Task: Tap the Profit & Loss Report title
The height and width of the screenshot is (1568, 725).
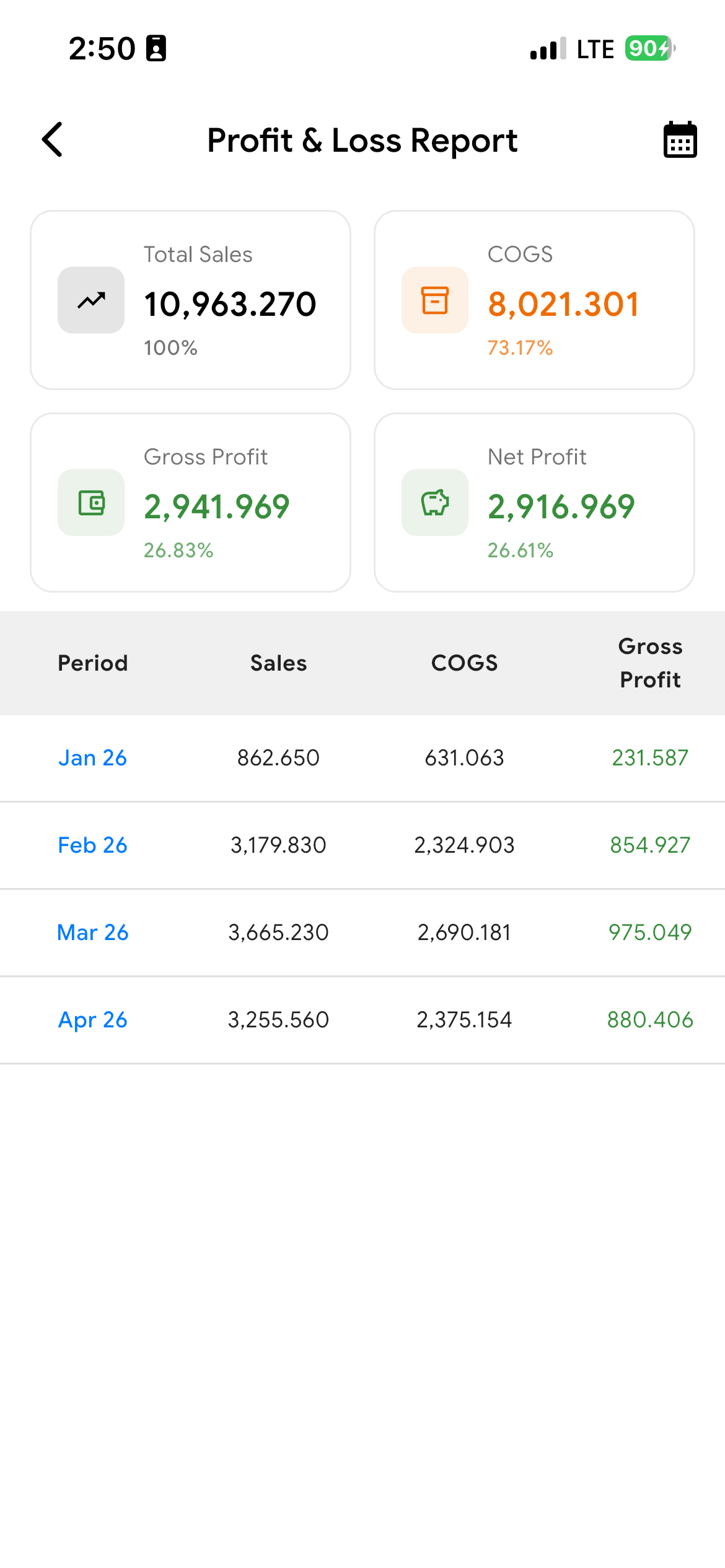Action: 362,140
